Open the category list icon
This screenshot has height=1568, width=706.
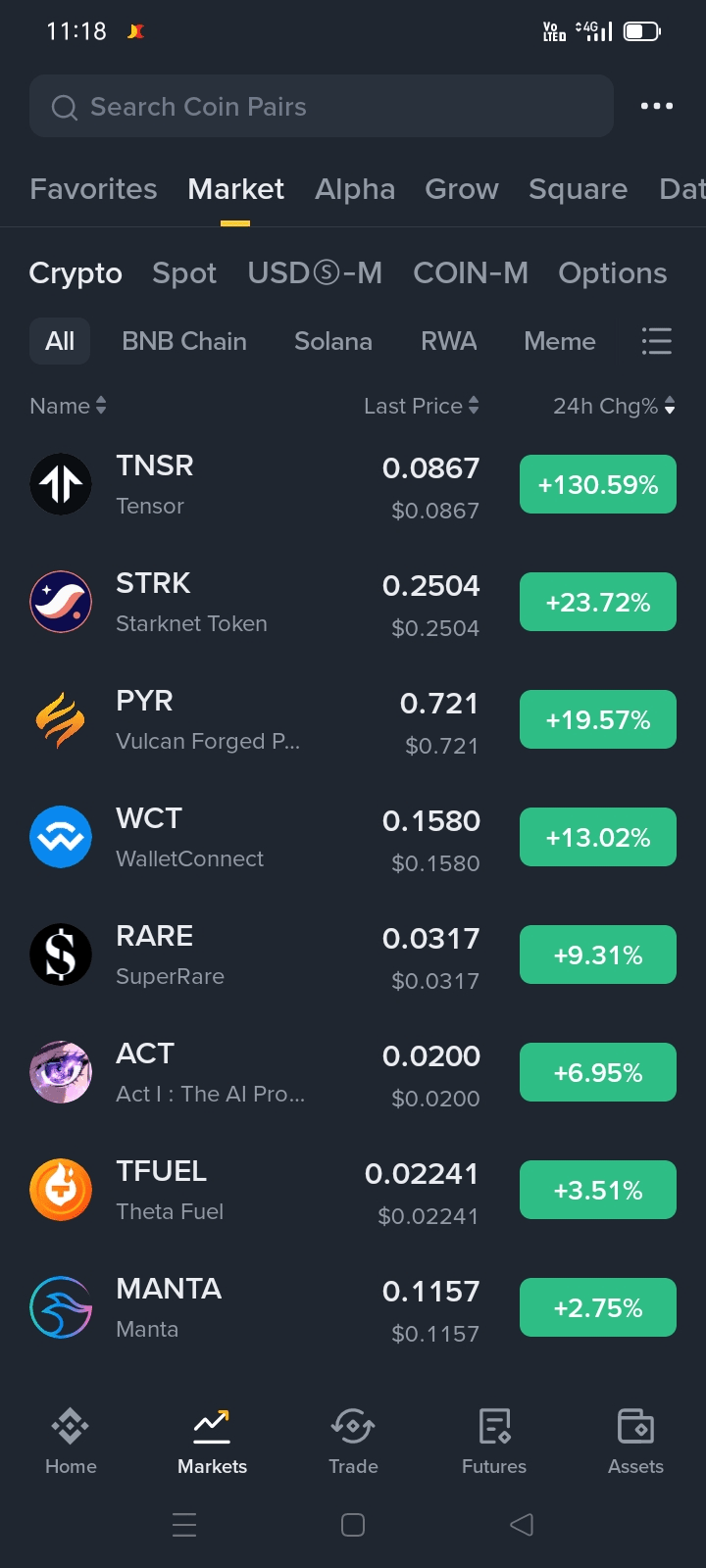[x=656, y=341]
